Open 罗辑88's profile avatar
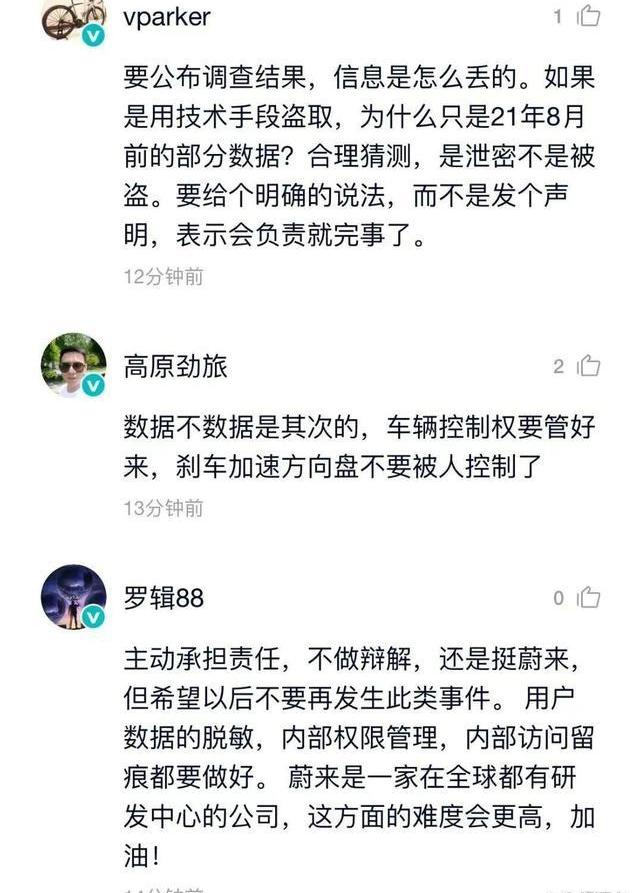 tap(73, 597)
